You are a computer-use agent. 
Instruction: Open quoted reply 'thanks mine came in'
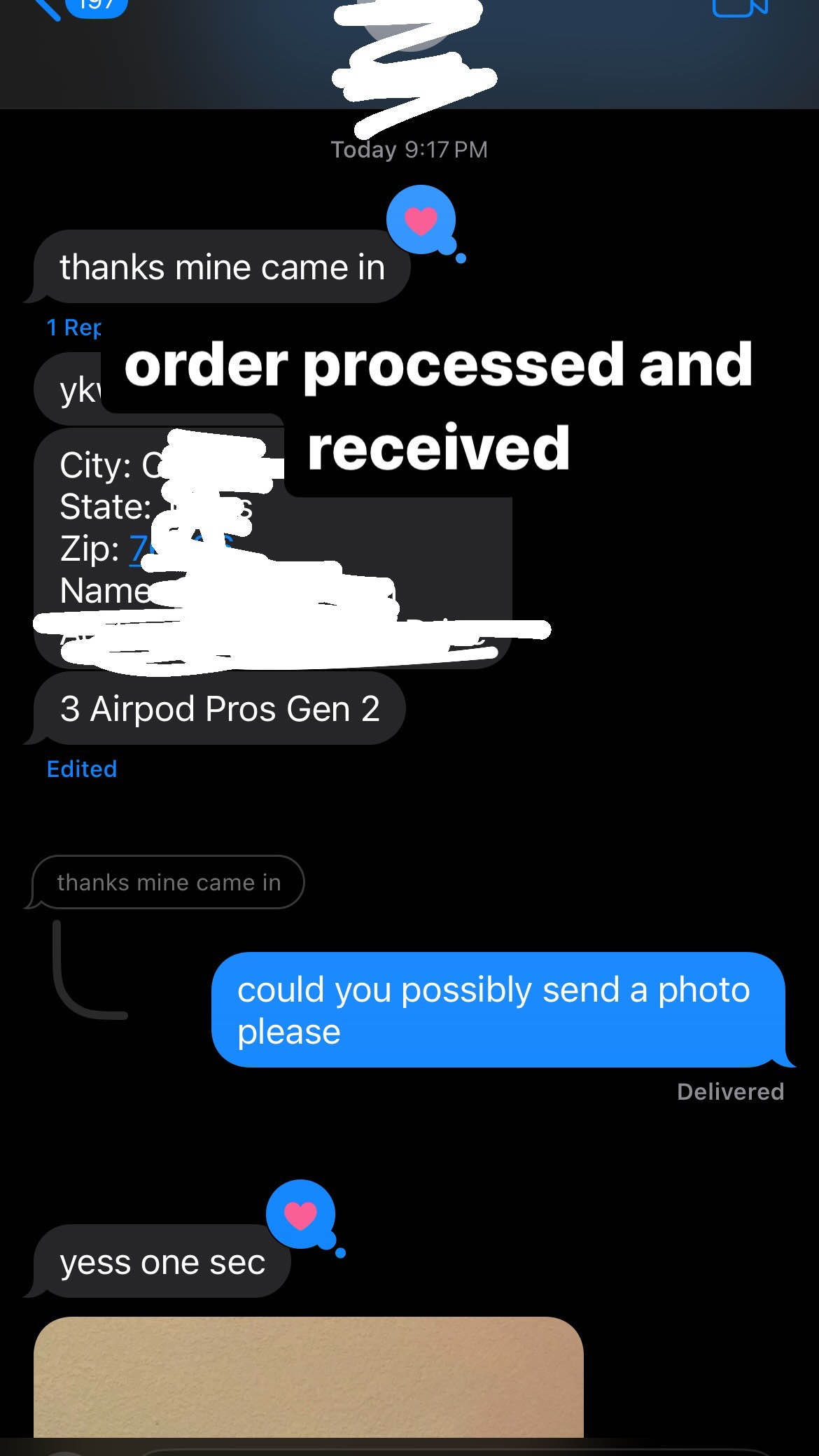[x=168, y=882]
